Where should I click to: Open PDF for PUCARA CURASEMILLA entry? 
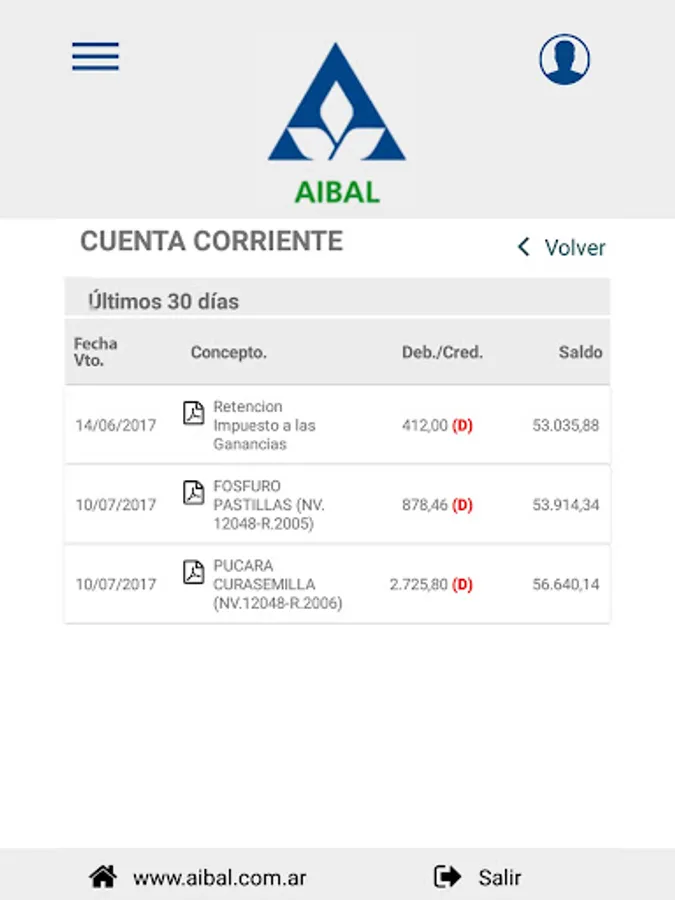[194, 572]
